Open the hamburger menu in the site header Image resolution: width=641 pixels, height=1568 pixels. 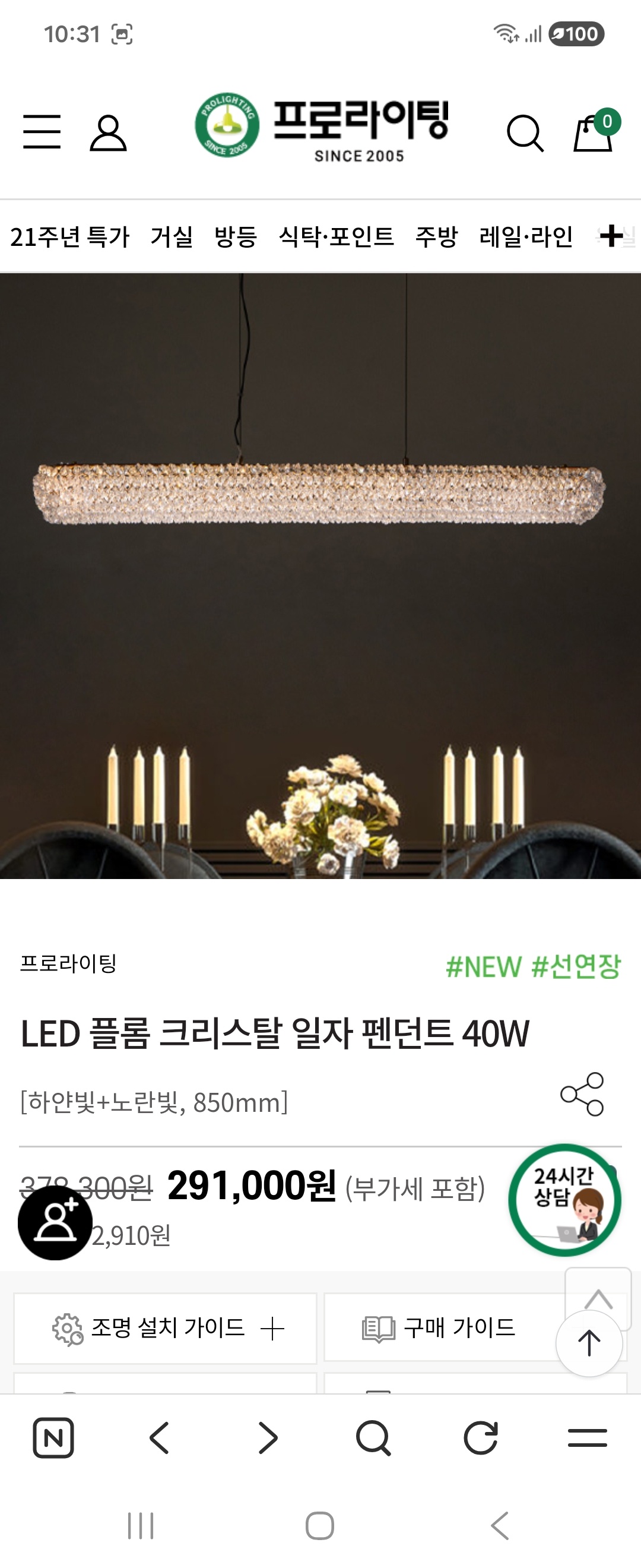pyautogui.click(x=42, y=131)
